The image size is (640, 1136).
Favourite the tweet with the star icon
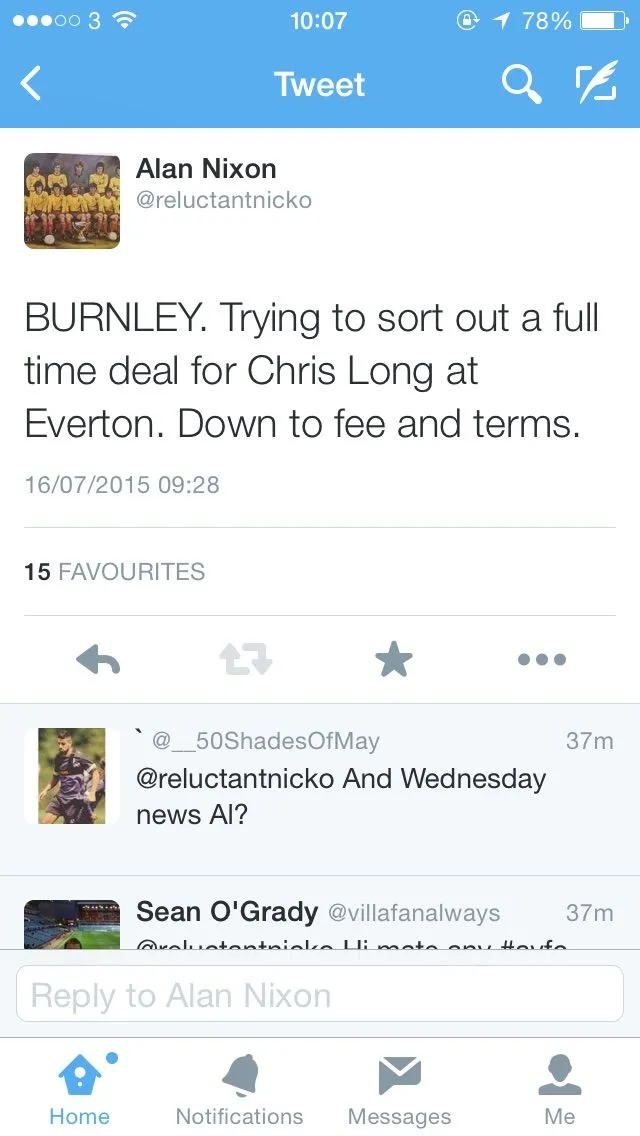(393, 659)
